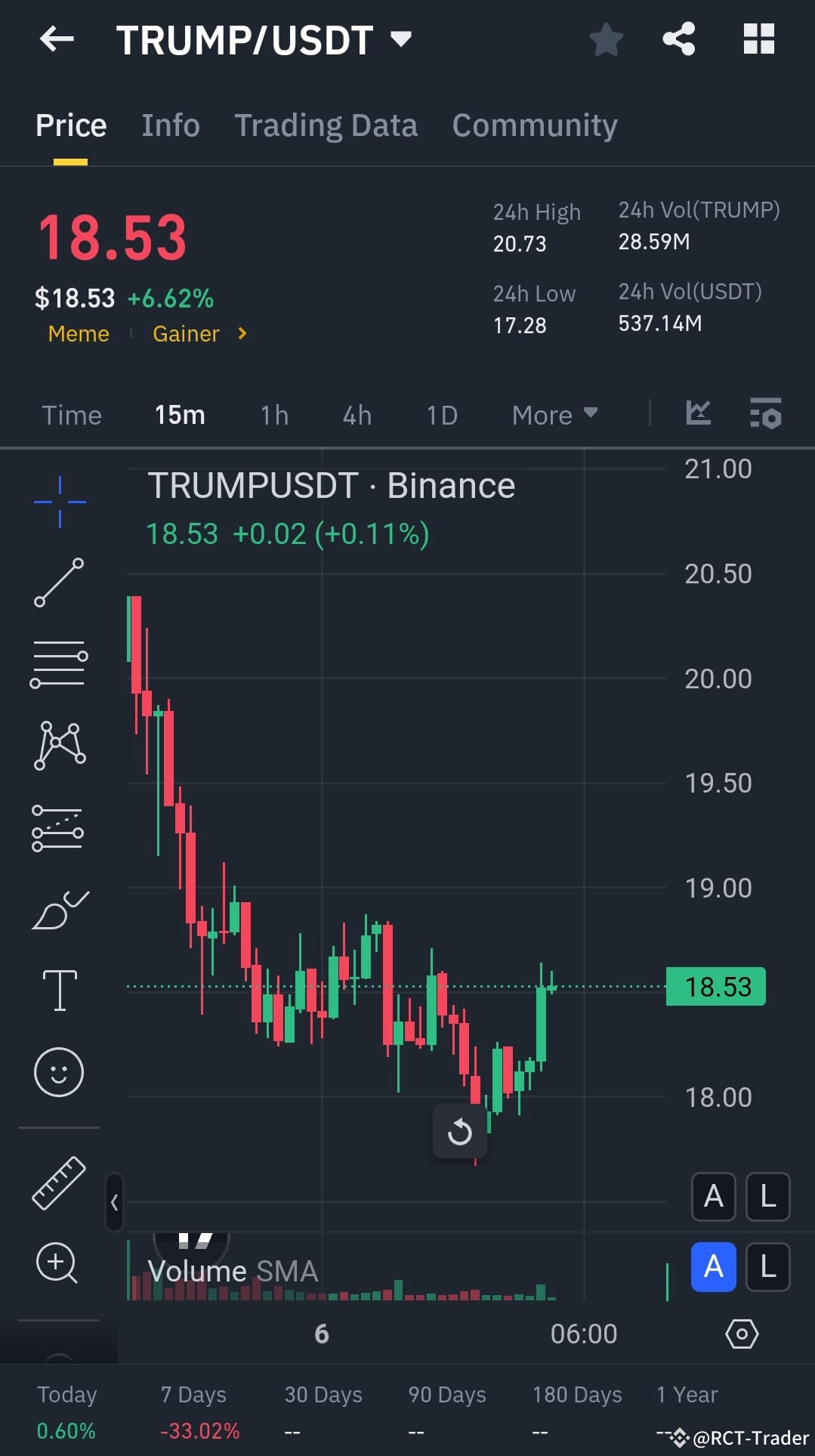Select the ruler measurement tool

point(59,1182)
